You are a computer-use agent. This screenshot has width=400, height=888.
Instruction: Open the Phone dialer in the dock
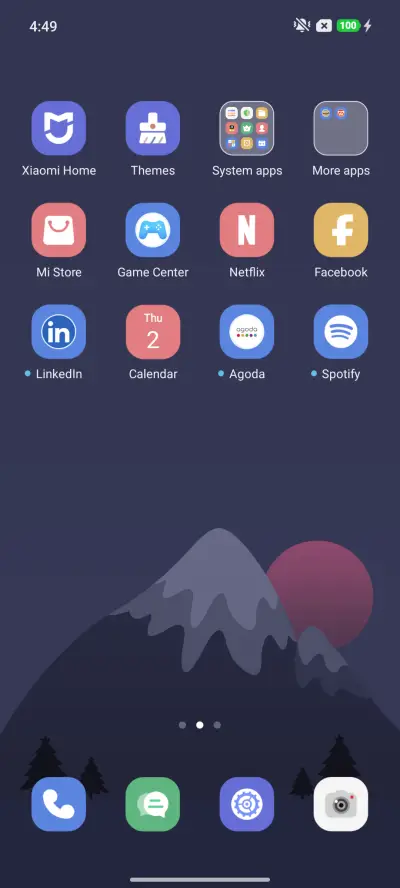(58, 804)
